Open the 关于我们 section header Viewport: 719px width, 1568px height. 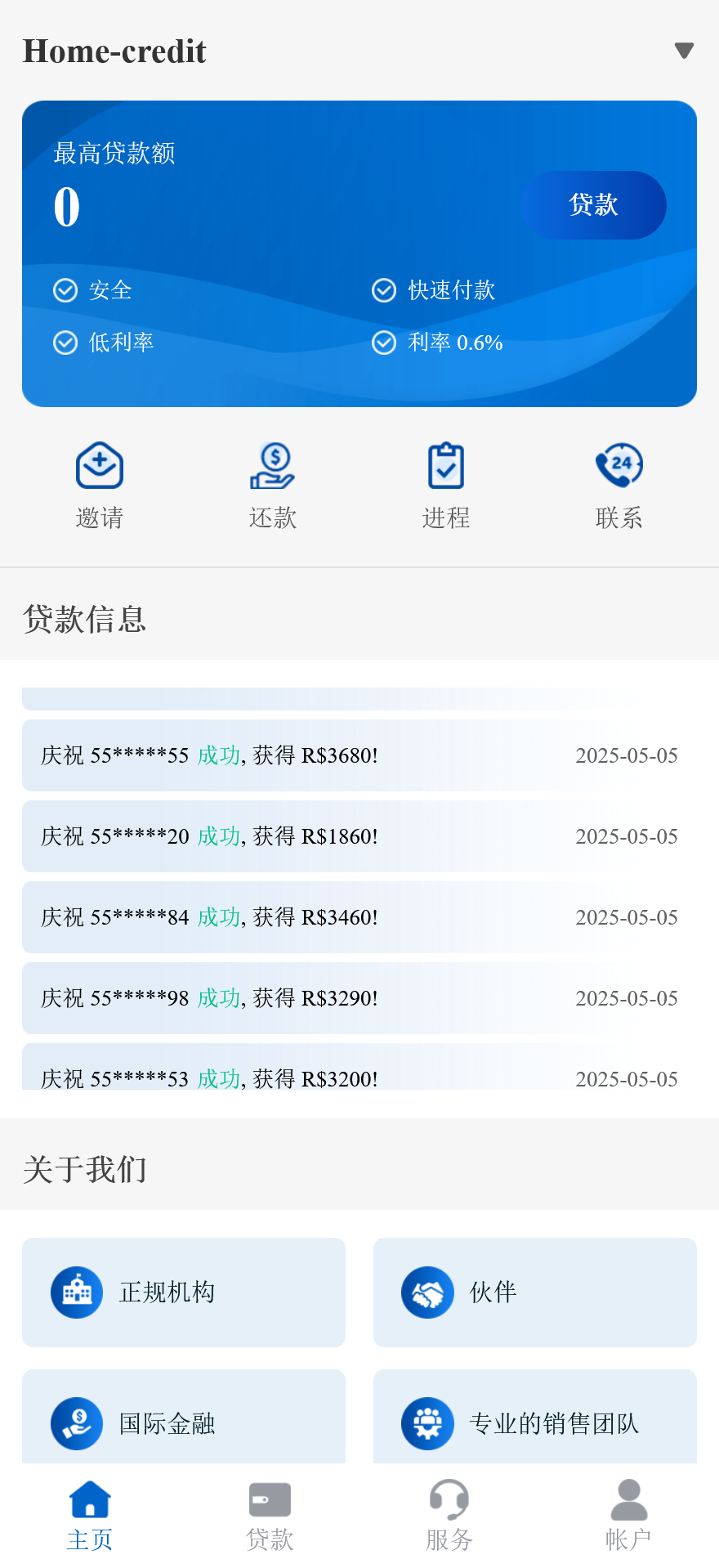pyautogui.click(x=85, y=1170)
